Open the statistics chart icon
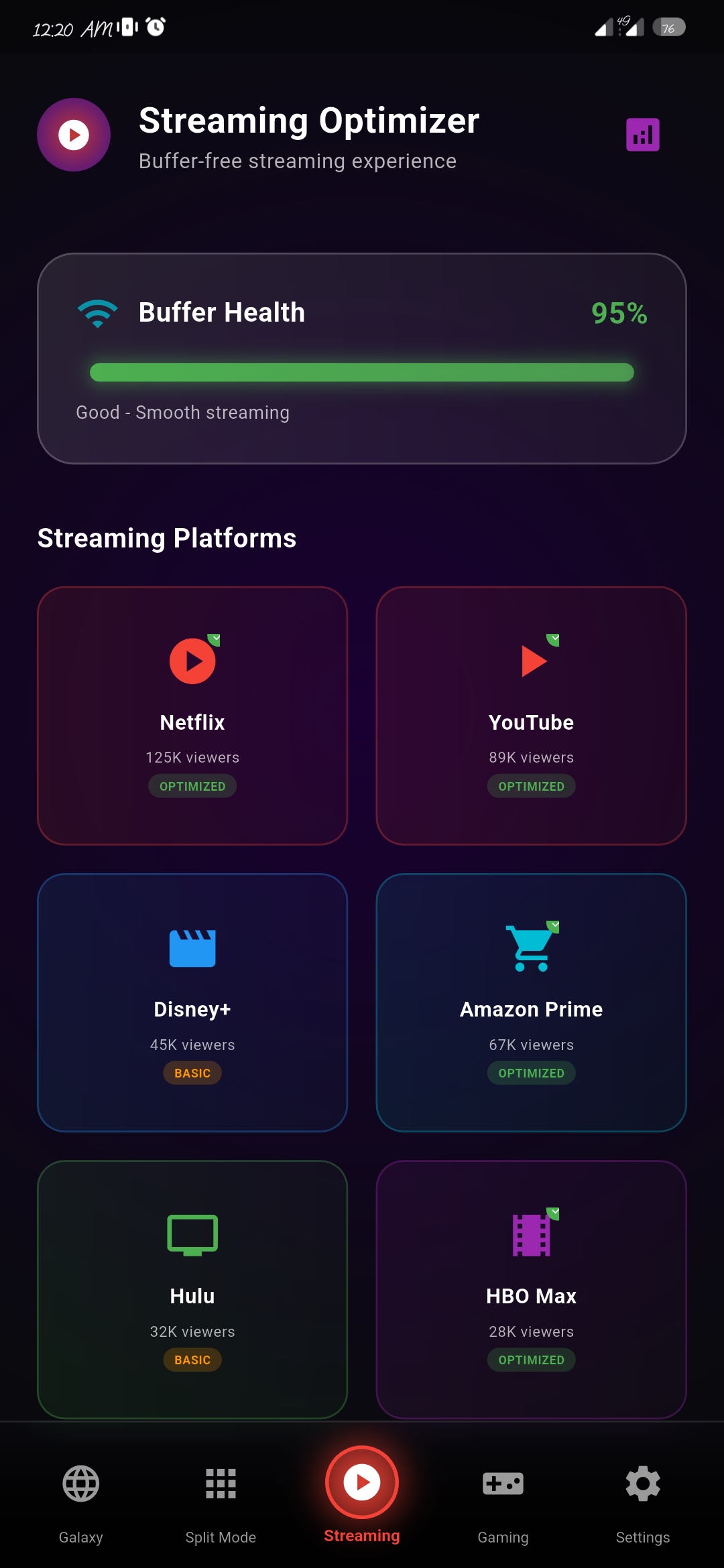 tap(642, 135)
